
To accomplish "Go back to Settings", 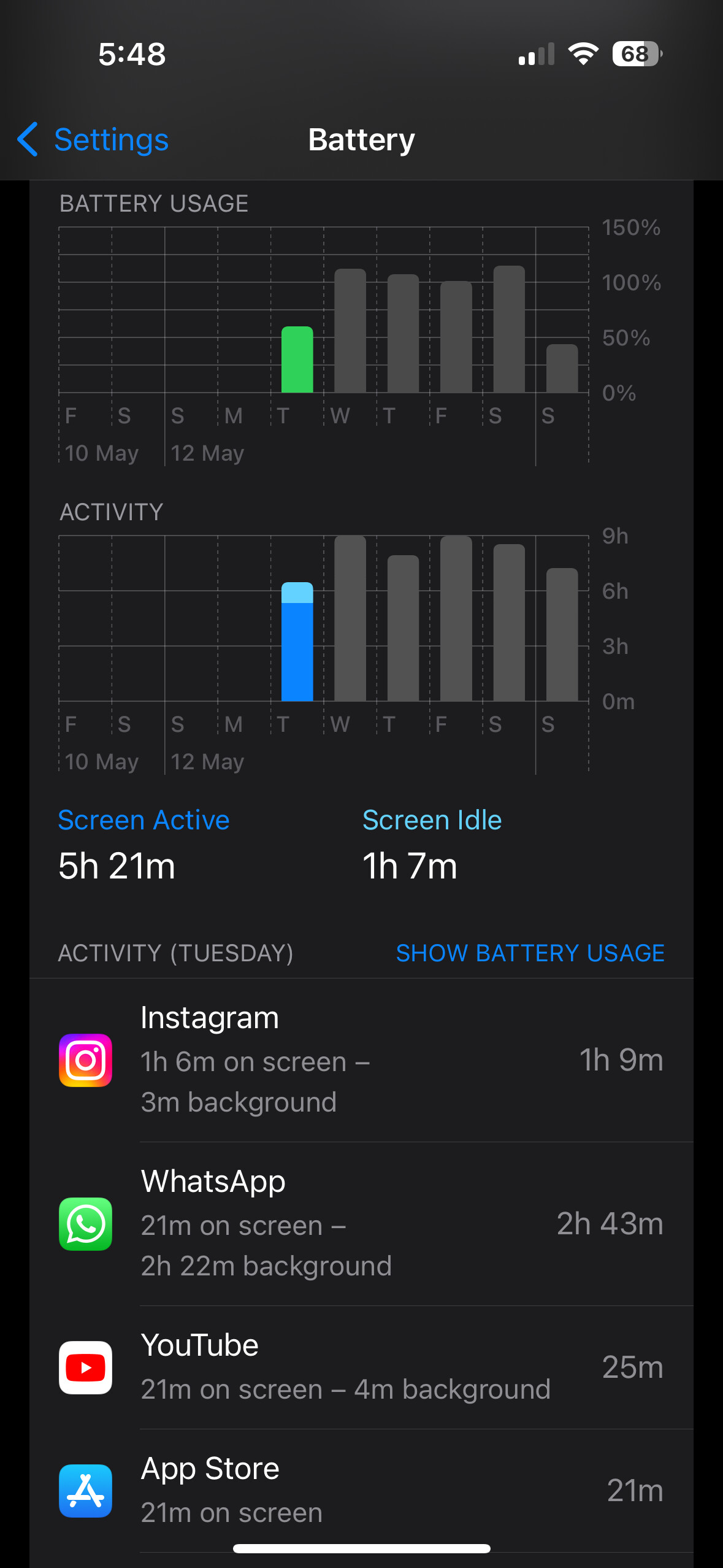I will [x=93, y=139].
